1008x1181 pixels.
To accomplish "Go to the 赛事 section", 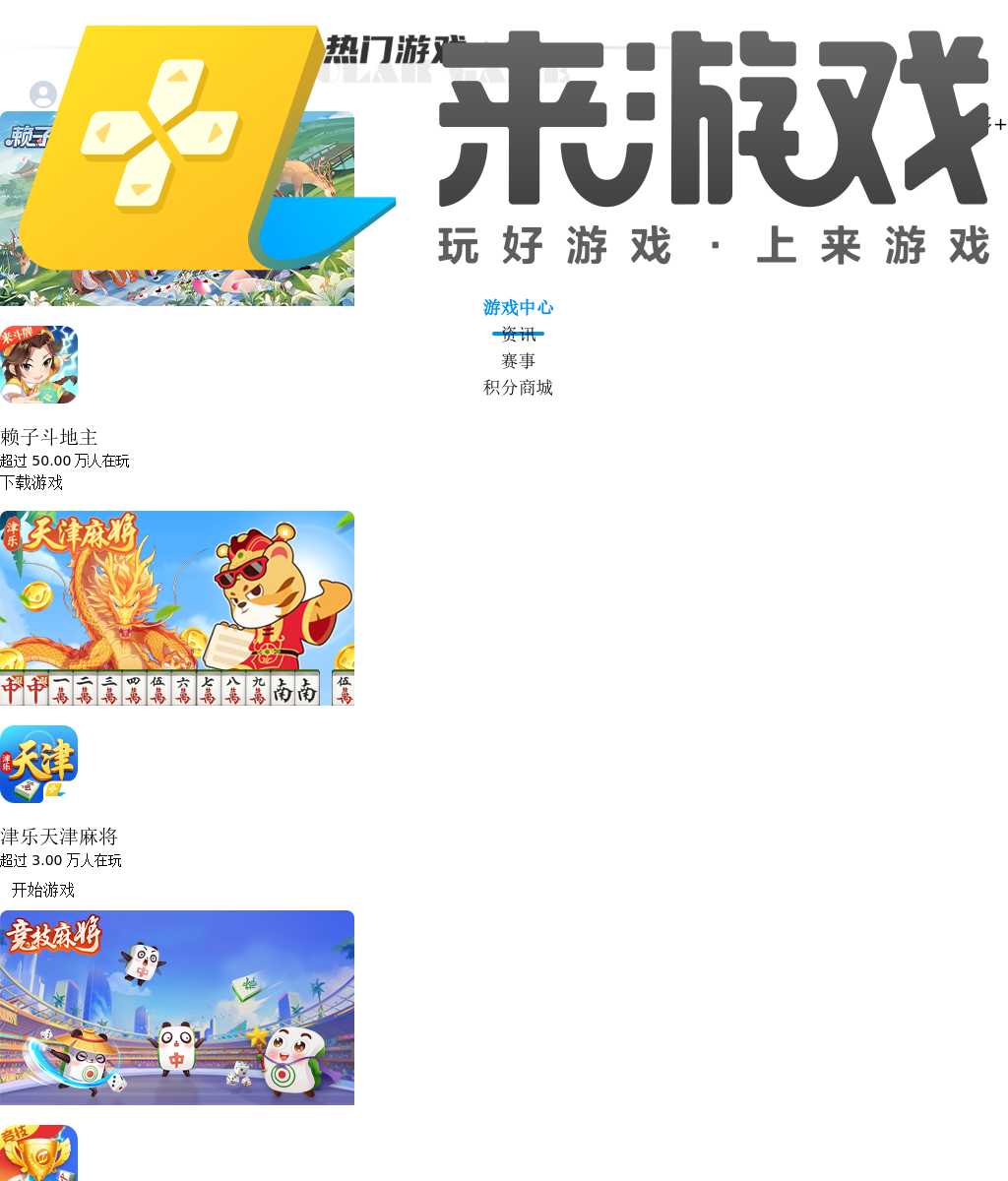I will point(518,361).
